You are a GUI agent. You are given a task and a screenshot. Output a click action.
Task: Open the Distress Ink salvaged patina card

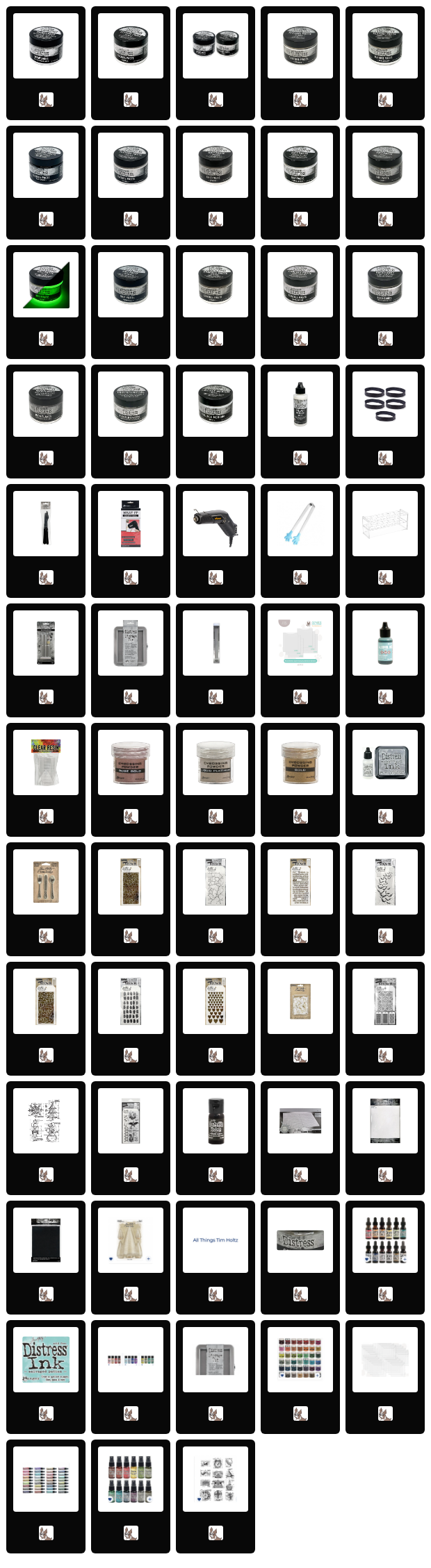(46, 1359)
